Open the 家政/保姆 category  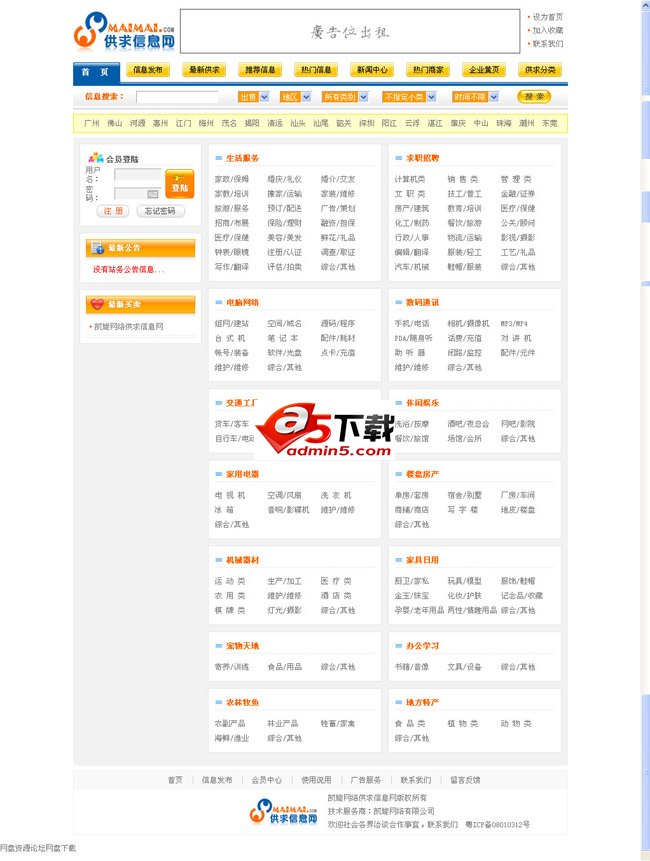(231, 179)
